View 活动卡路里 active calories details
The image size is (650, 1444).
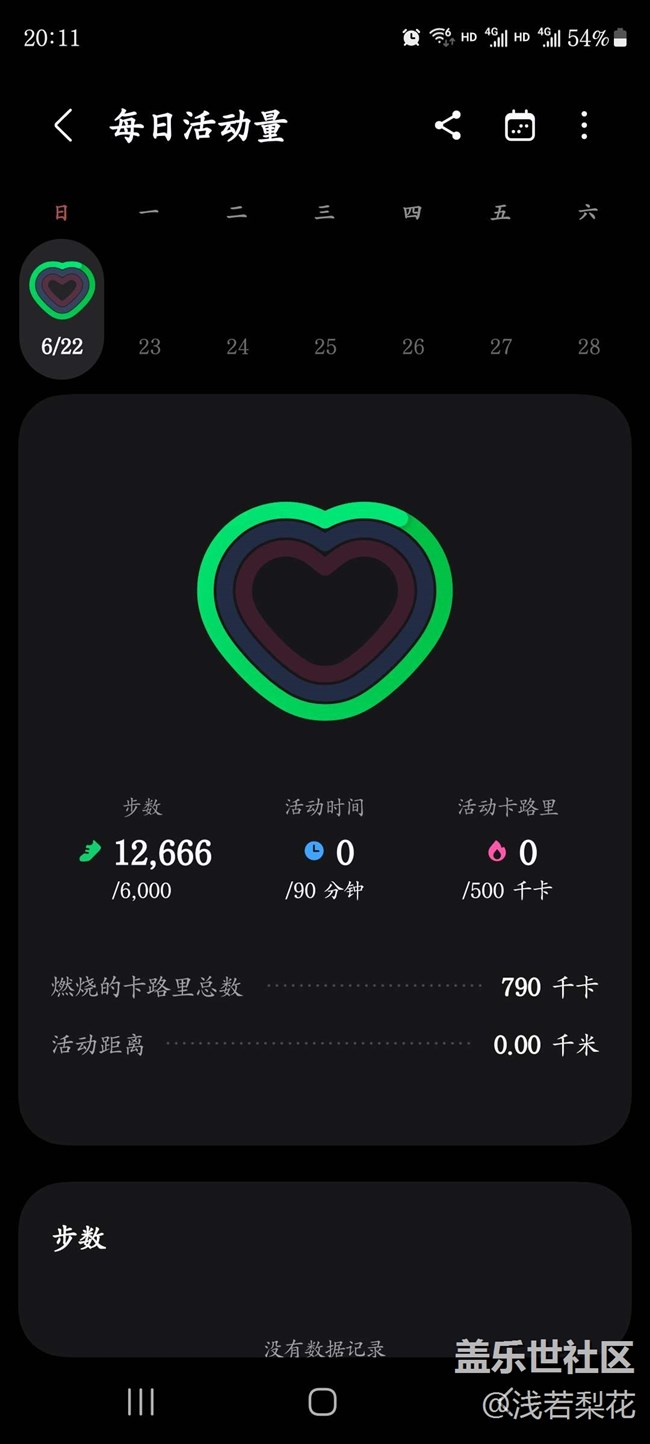click(x=507, y=849)
